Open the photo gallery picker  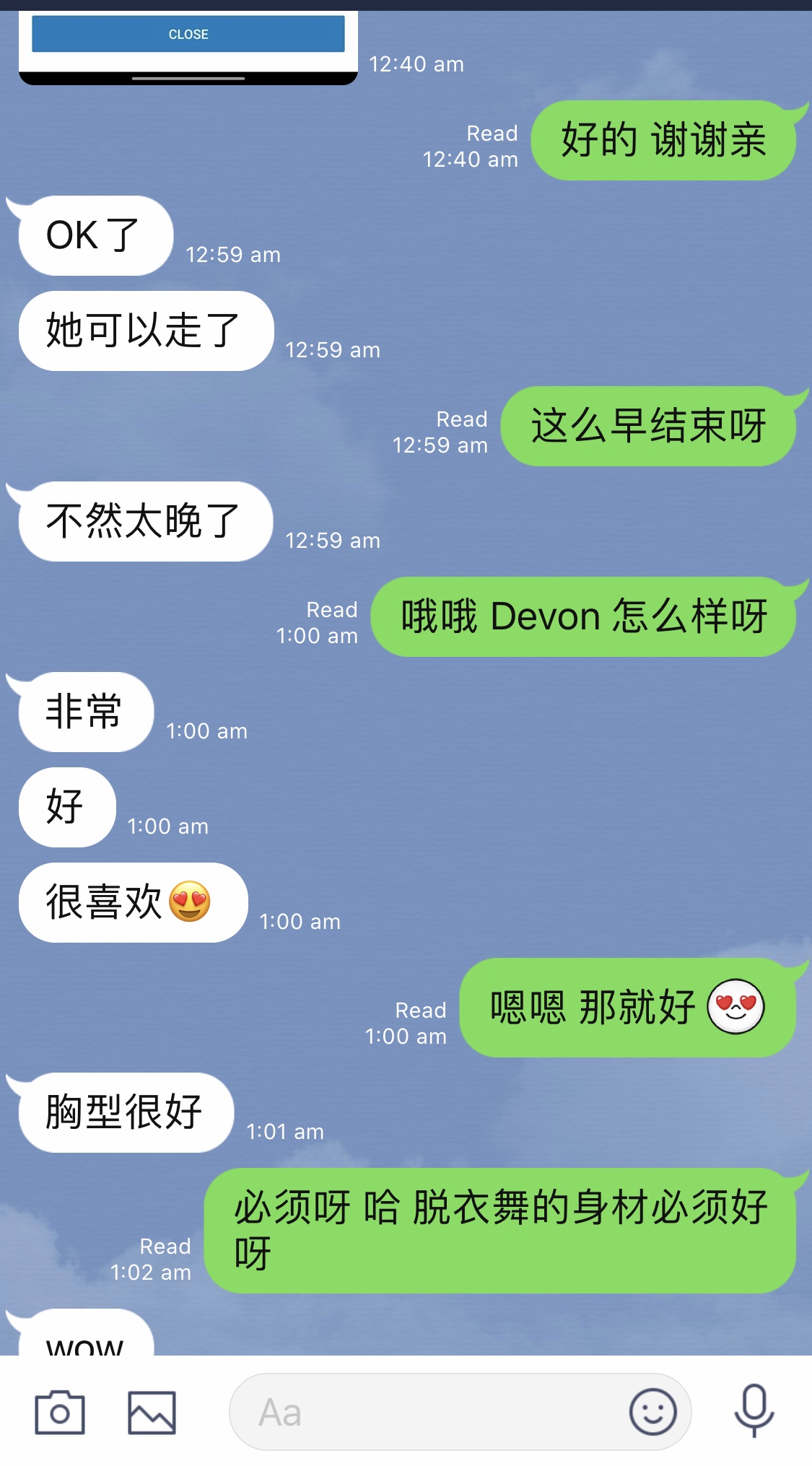pos(152,1412)
